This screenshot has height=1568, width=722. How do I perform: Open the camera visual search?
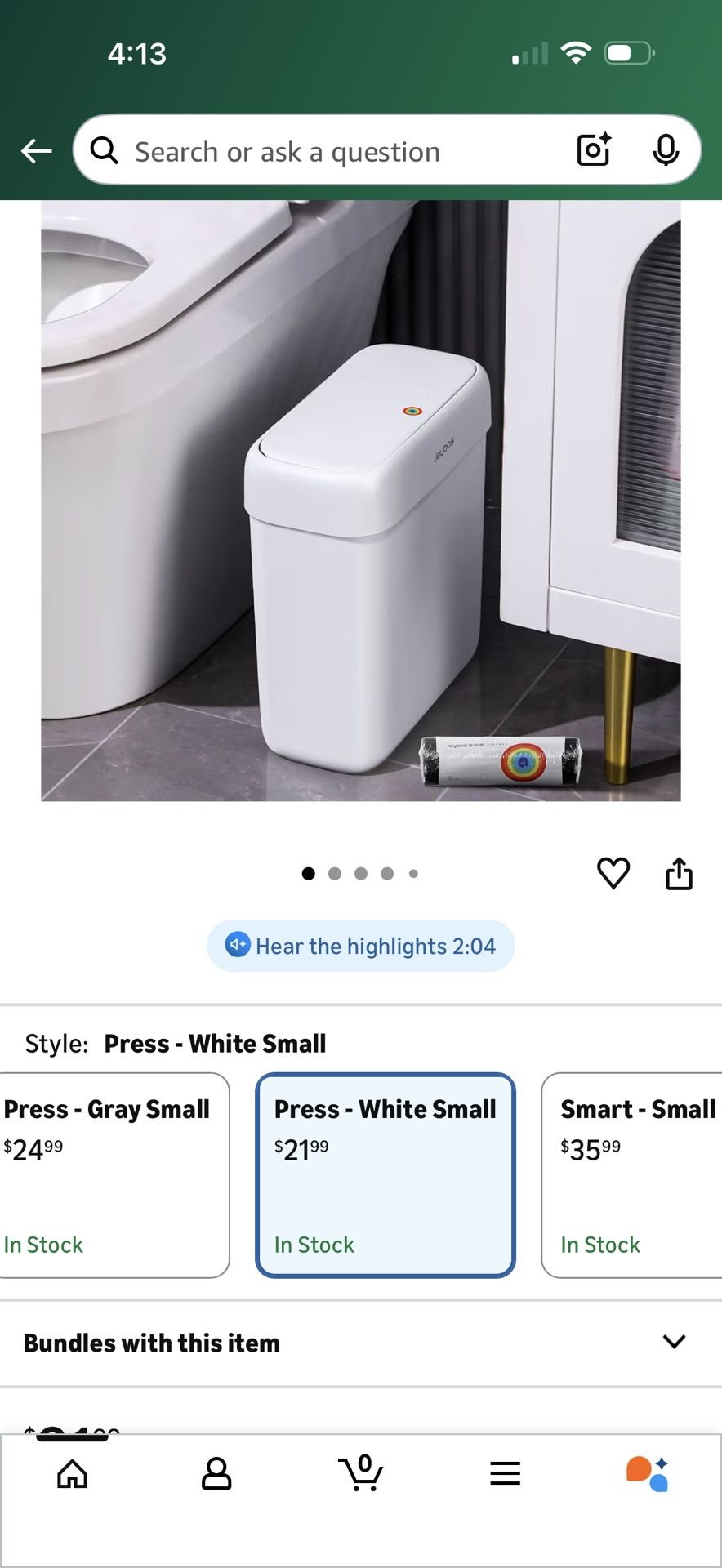(x=593, y=149)
